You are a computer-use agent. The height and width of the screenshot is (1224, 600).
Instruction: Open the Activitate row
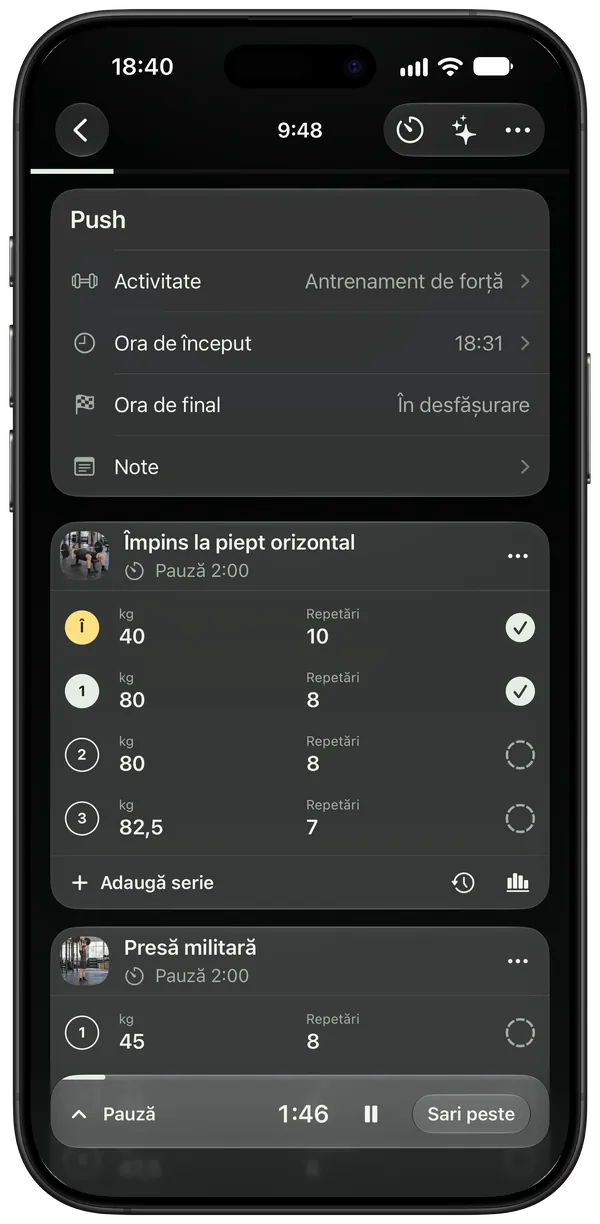click(x=300, y=282)
